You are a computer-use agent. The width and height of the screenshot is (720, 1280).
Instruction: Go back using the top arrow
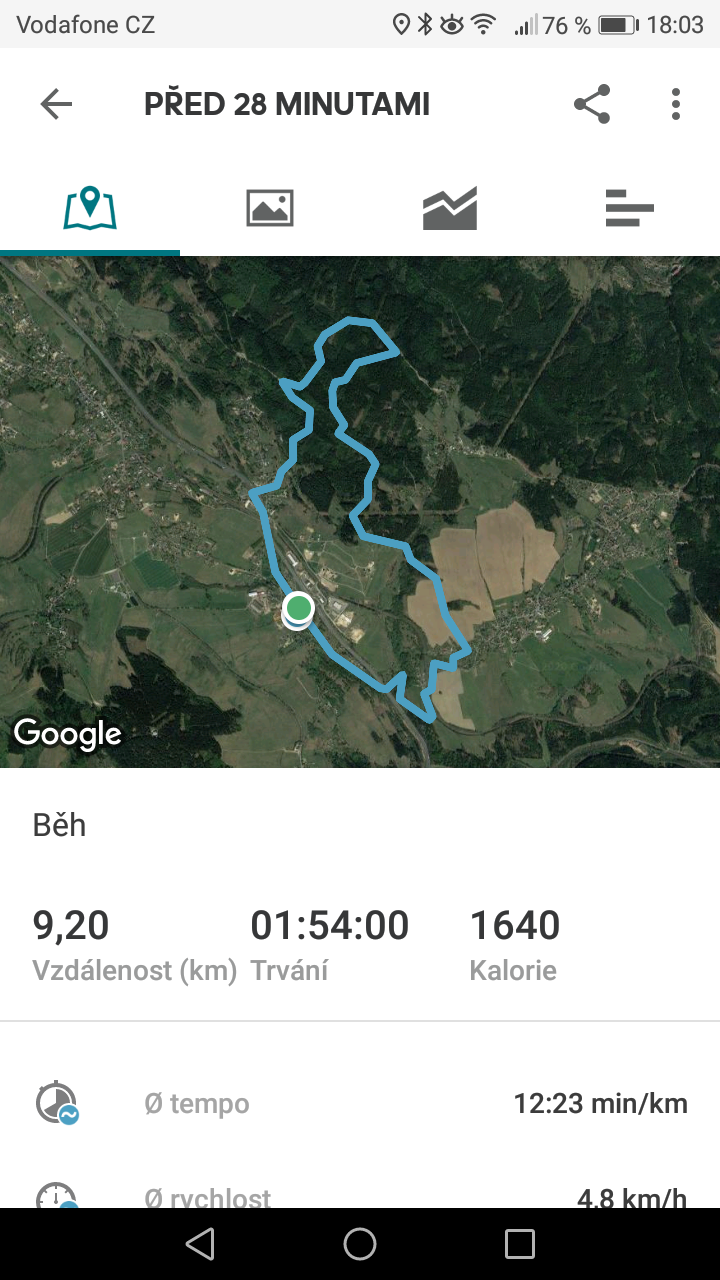pyautogui.click(x=56, y=104)
